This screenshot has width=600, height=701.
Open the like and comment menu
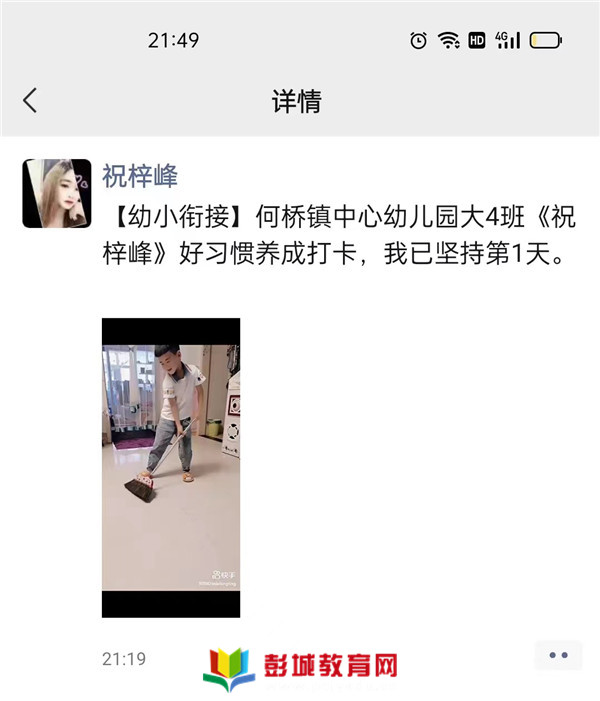558,655
